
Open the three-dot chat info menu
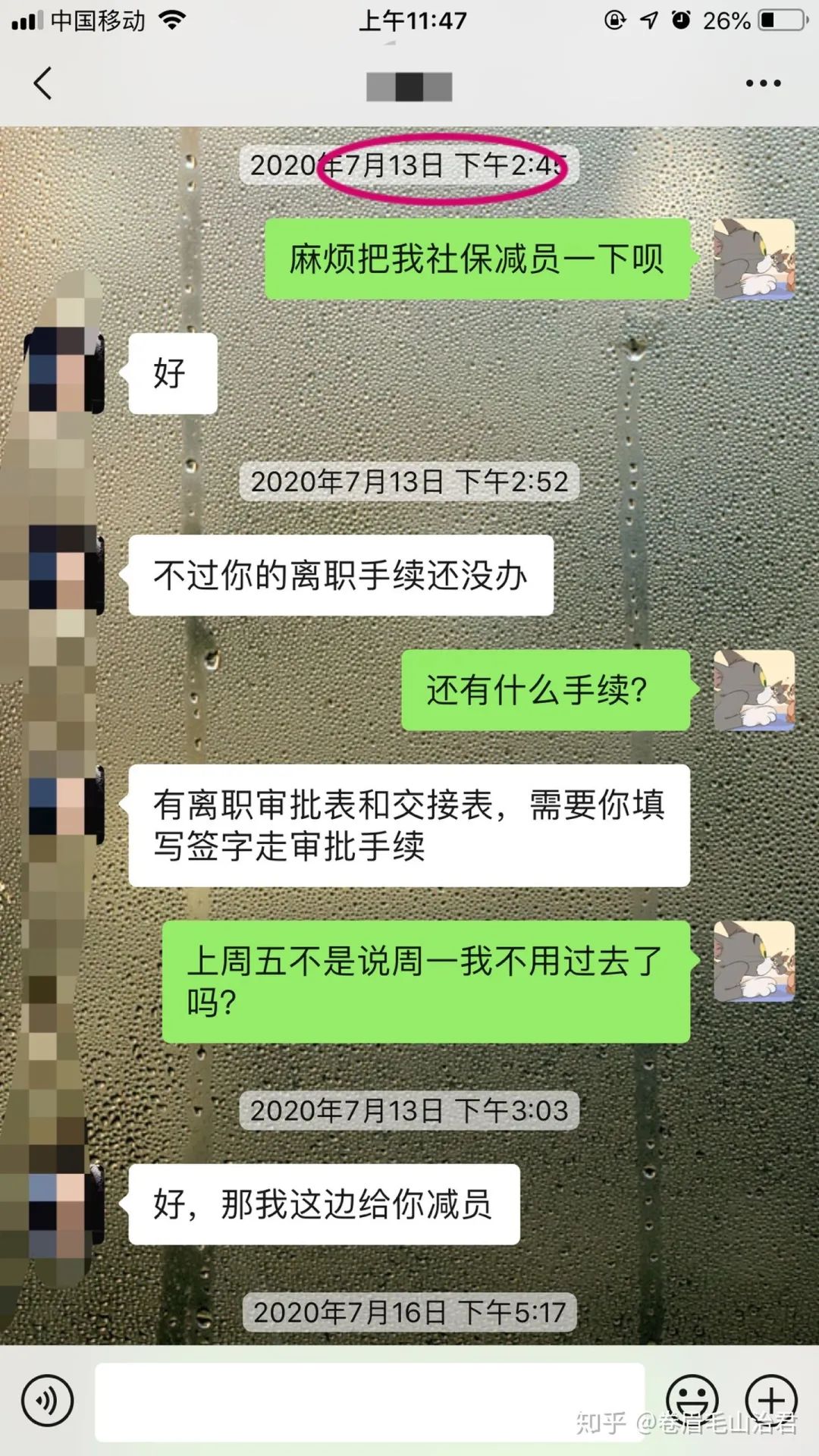[763, 83]
